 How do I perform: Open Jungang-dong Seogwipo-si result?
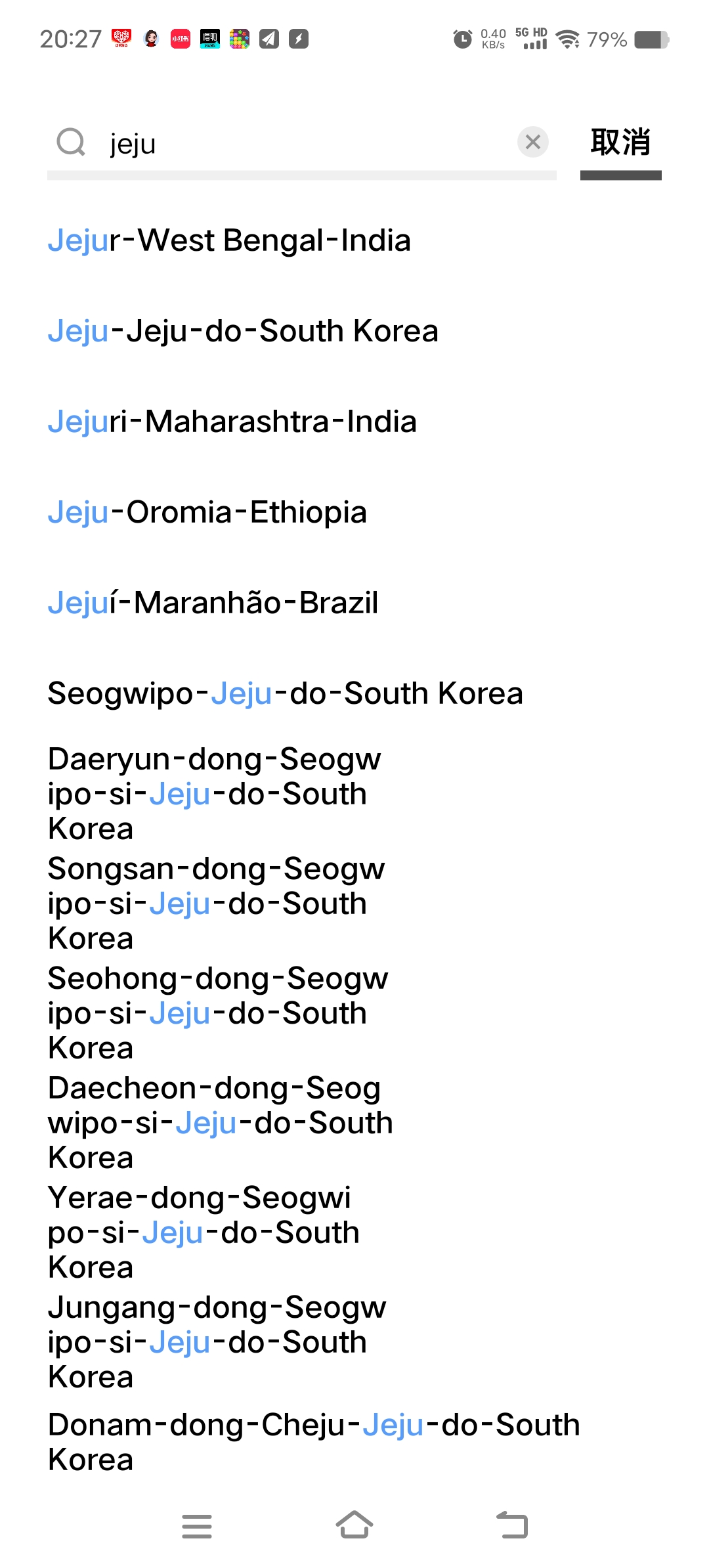217,1342
